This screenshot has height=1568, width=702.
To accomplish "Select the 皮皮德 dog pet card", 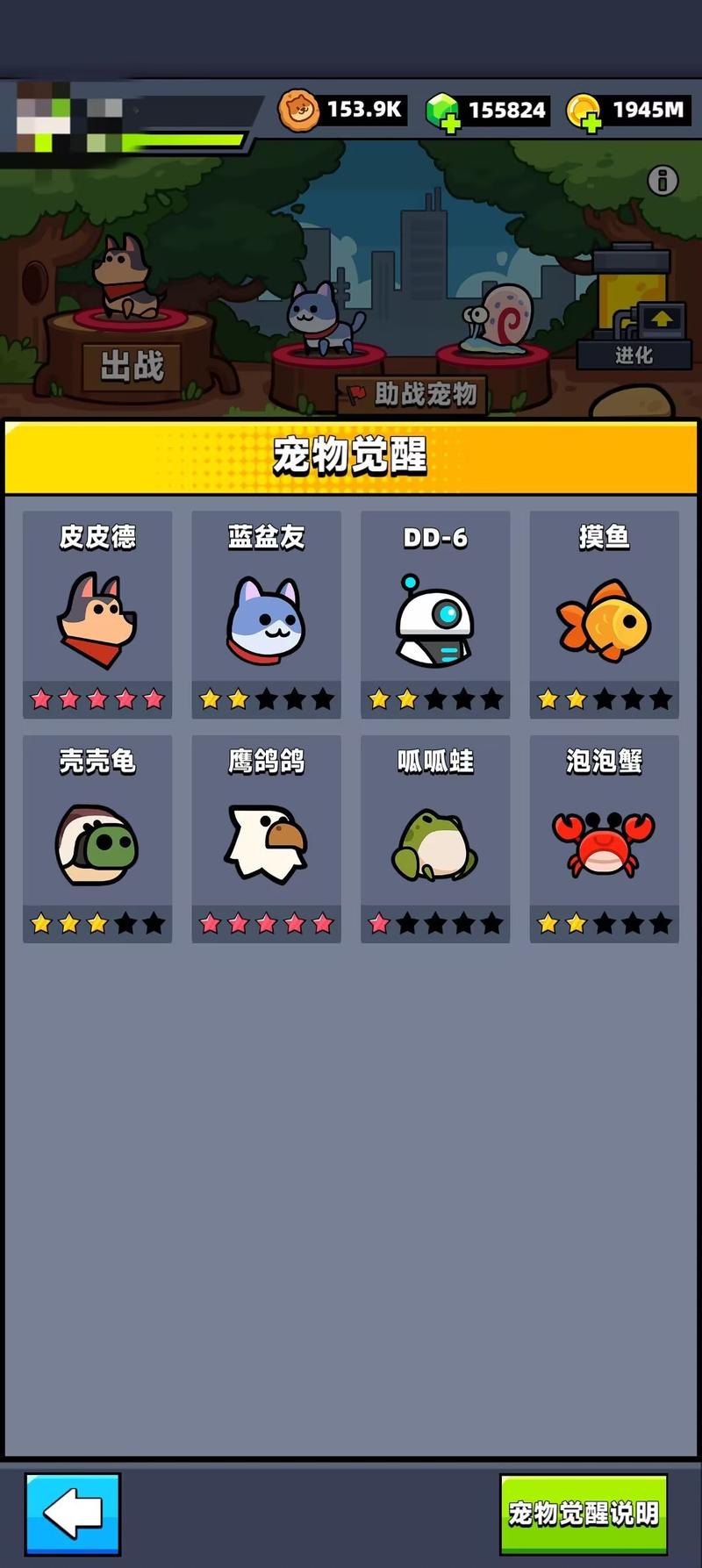I will [97, 614].
